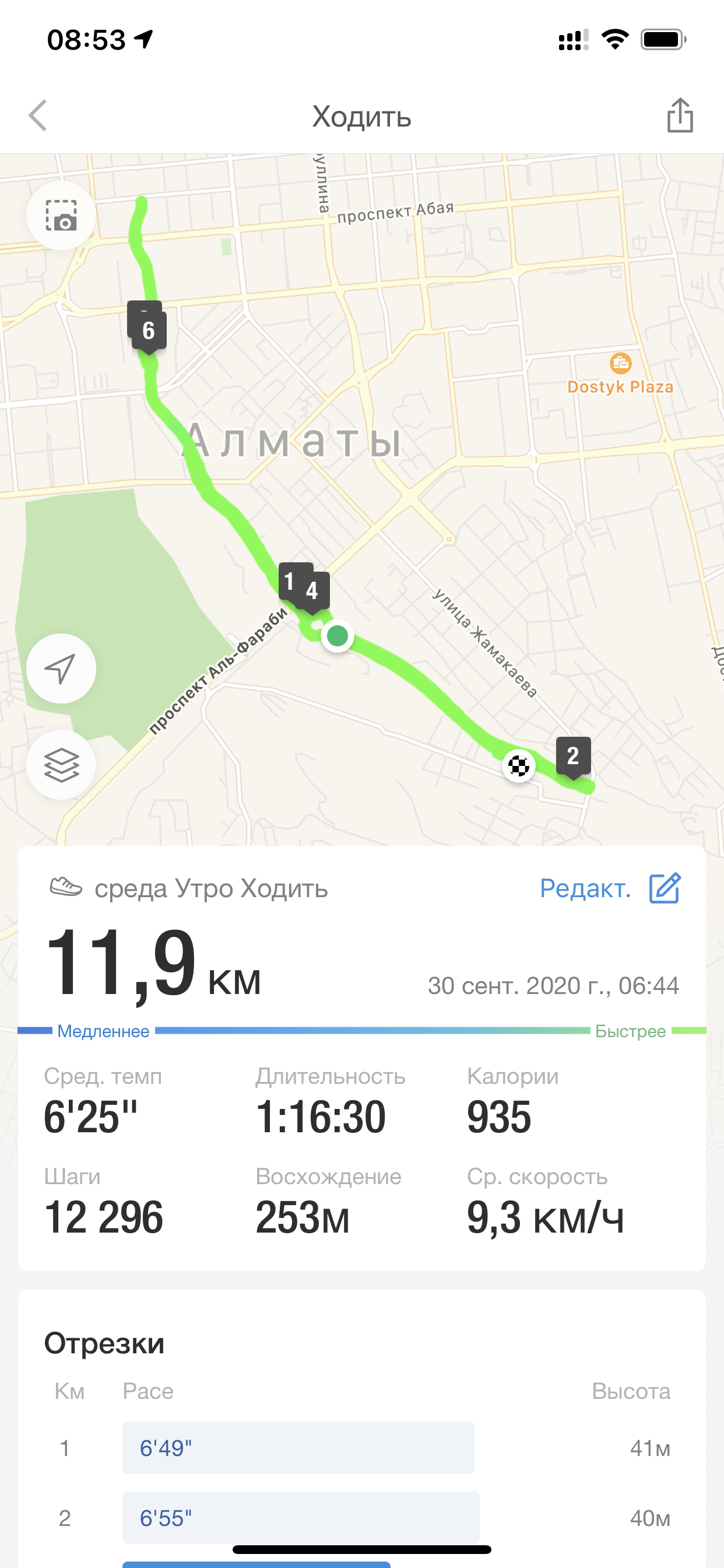Share this walking activity
The image size is (724, 1568).
[x=680, y=116]
